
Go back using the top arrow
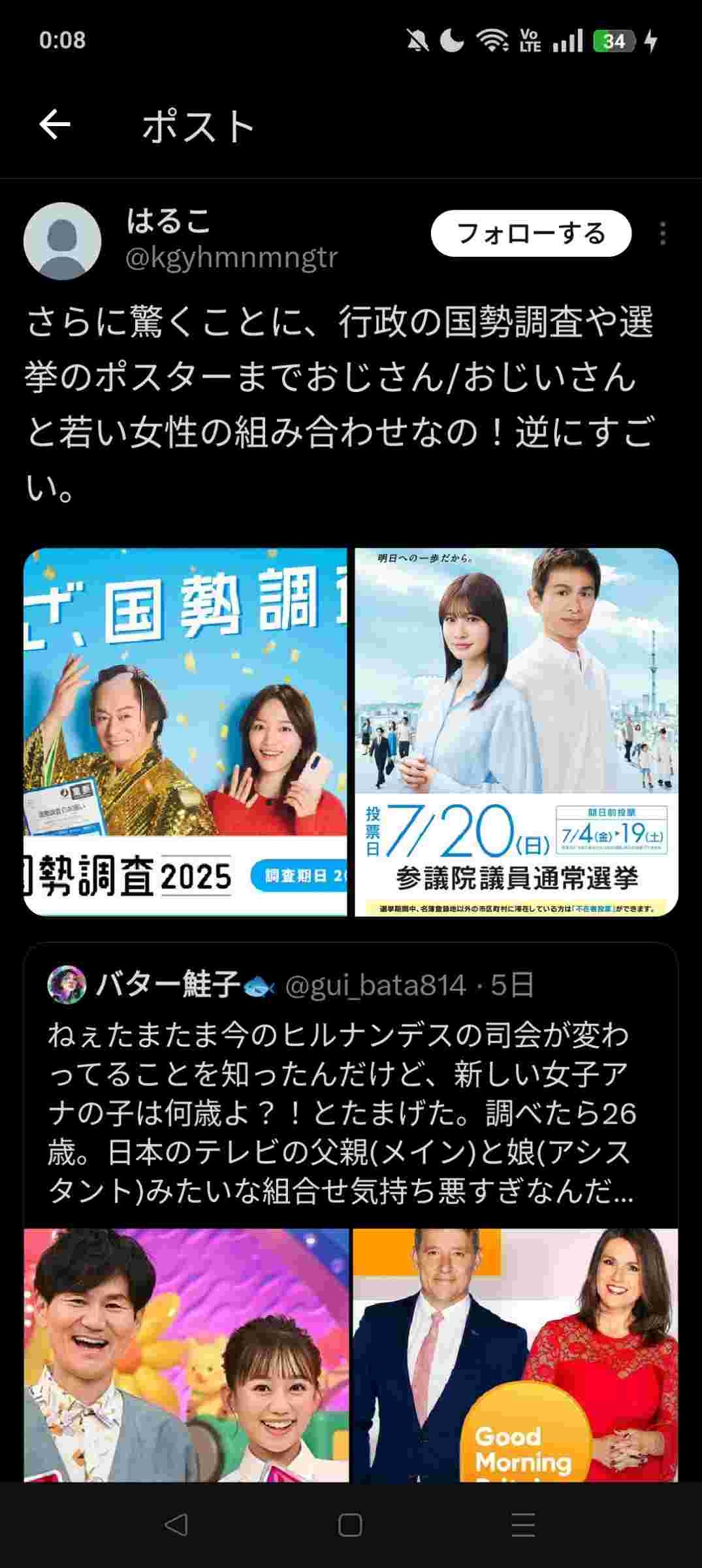pyautogui.click(x=55, y=125)
